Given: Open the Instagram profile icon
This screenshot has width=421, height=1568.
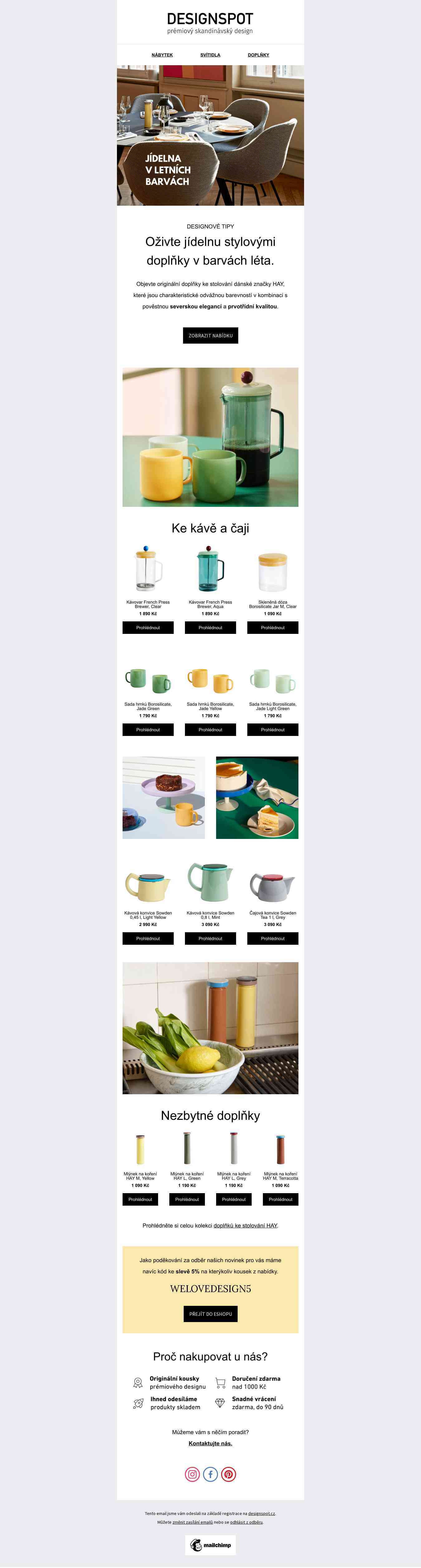Looking at the screenshot, I should pos(192,1474).
